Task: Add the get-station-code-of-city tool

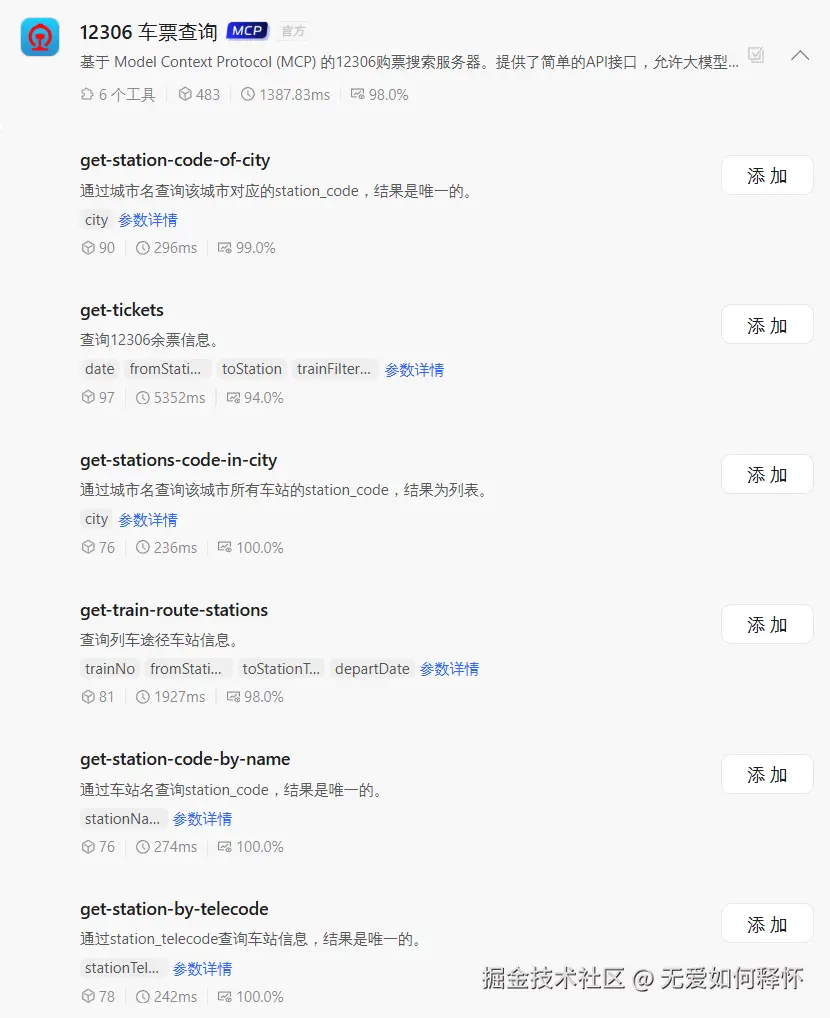Action: tap(767, 176)
